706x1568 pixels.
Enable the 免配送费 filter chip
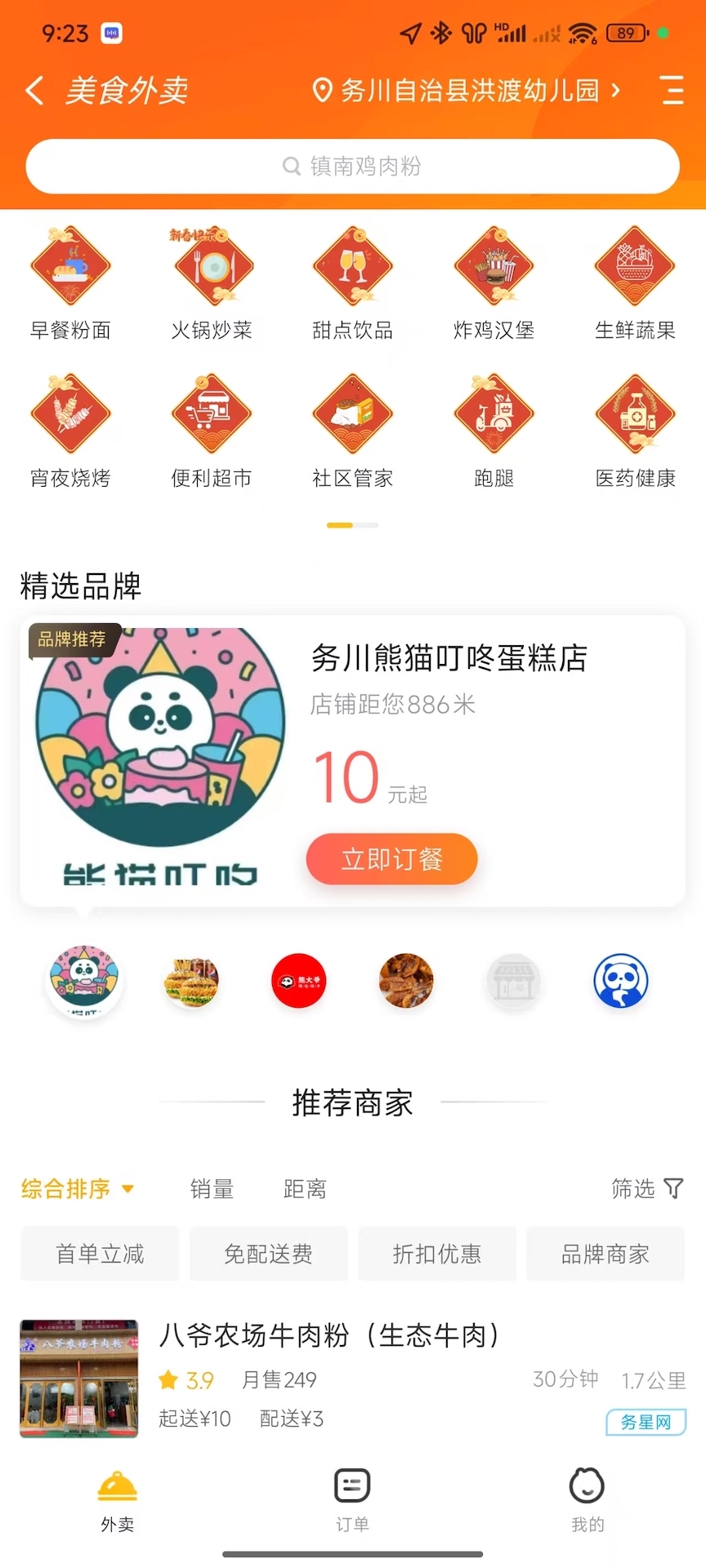268,1254
